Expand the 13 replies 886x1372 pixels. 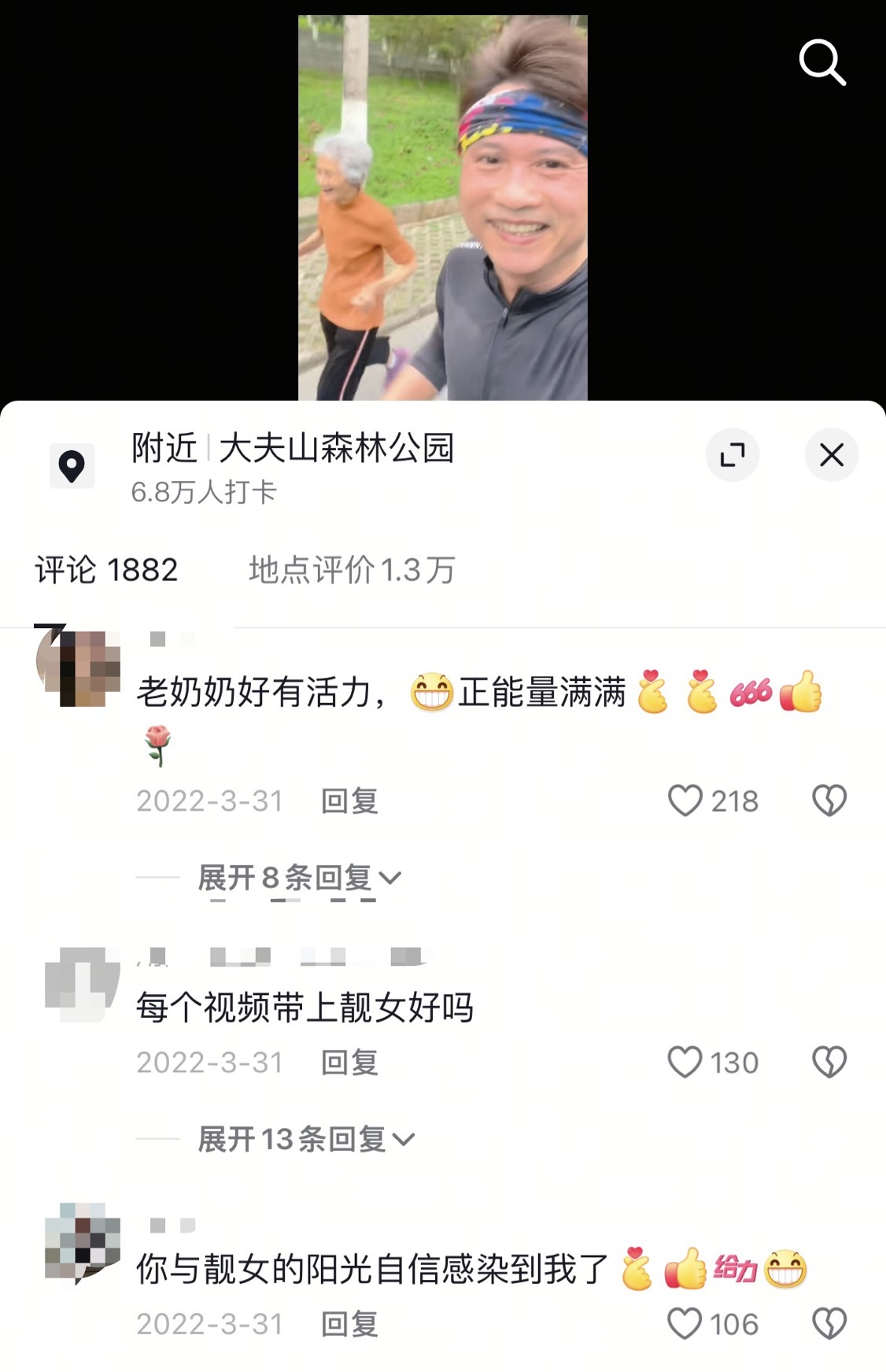pyautogui.click(x=305, y=1139)
